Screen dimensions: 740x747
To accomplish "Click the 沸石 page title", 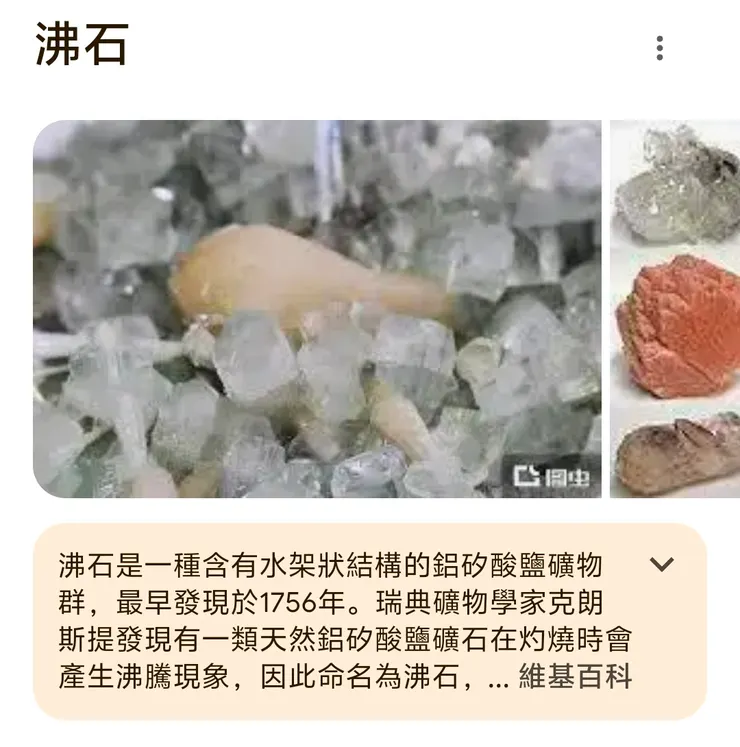I will (80, 45).
